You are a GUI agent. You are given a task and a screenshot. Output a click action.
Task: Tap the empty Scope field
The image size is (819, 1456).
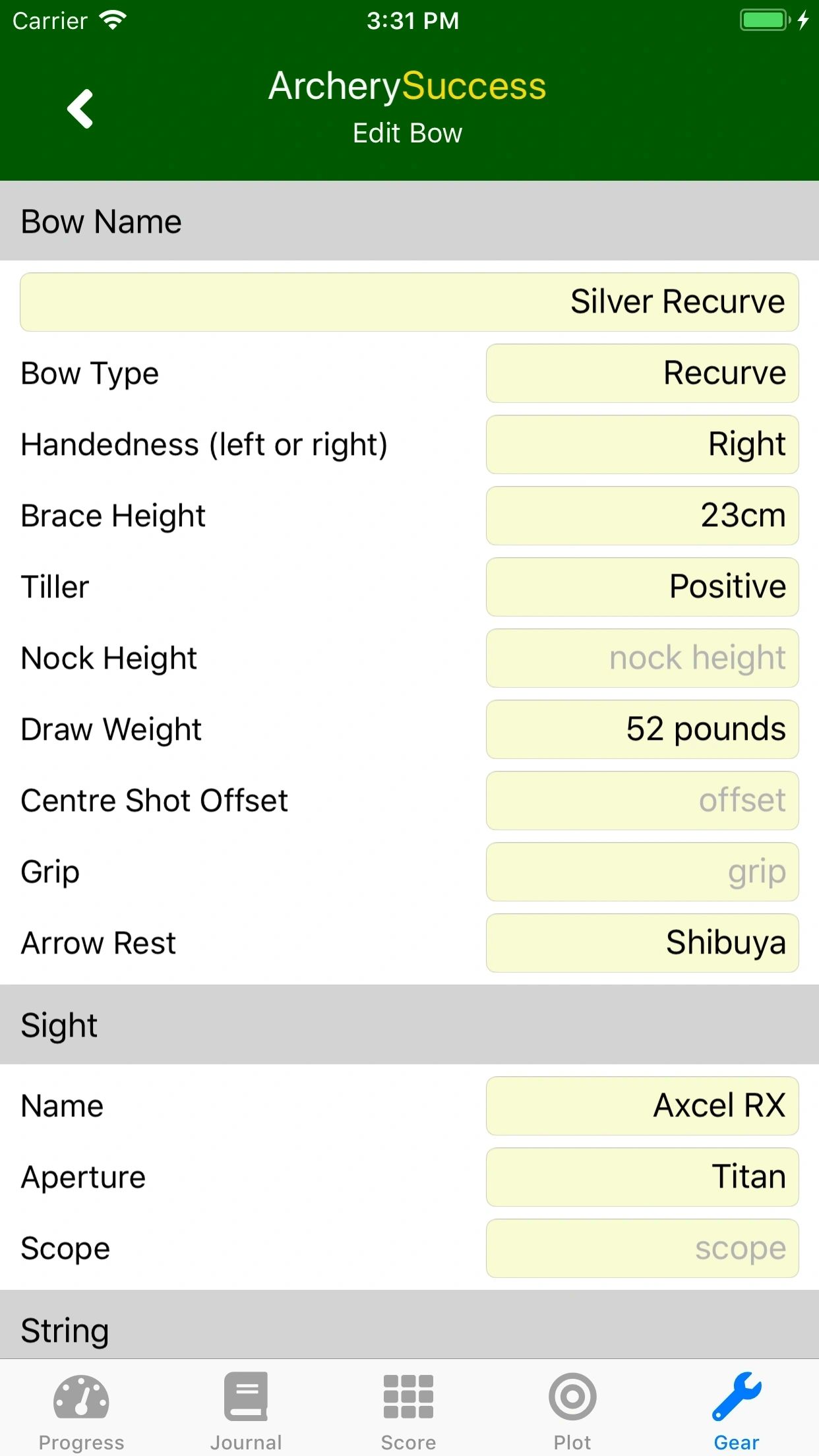point(642,1248)
